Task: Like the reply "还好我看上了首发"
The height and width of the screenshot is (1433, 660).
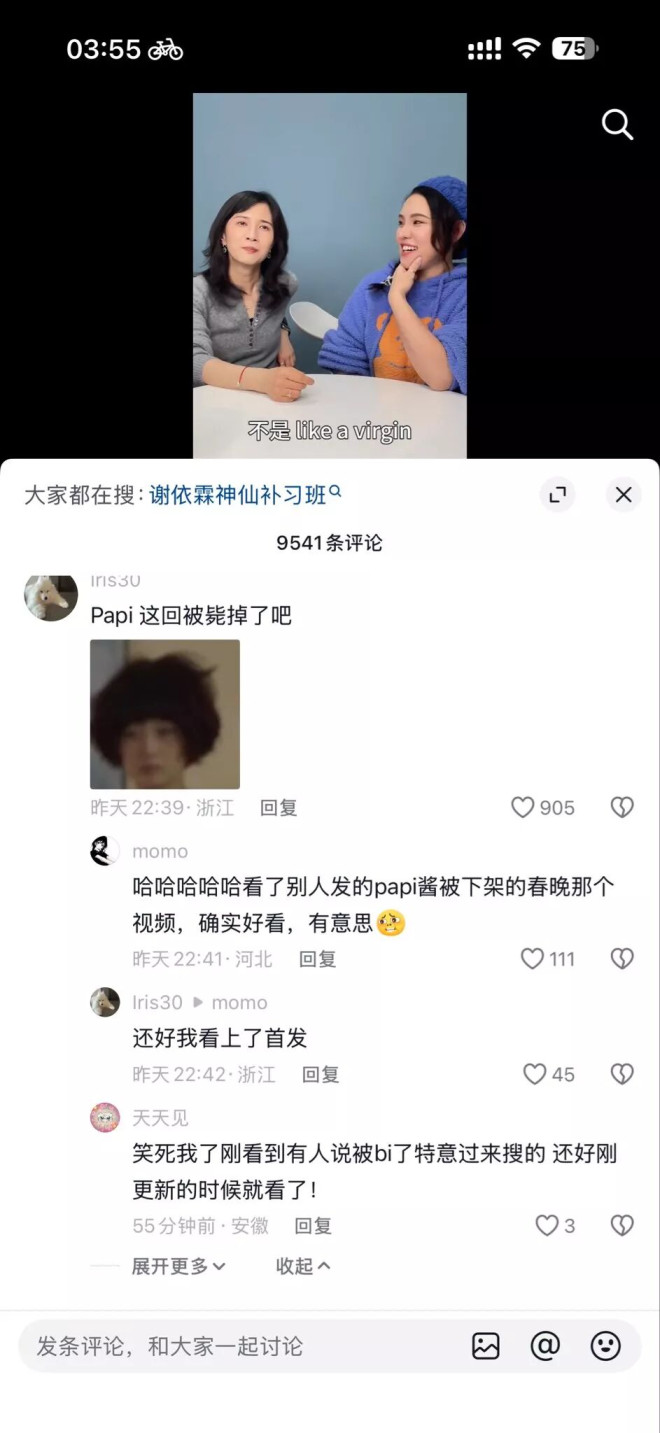Action: click(535, 1074)
